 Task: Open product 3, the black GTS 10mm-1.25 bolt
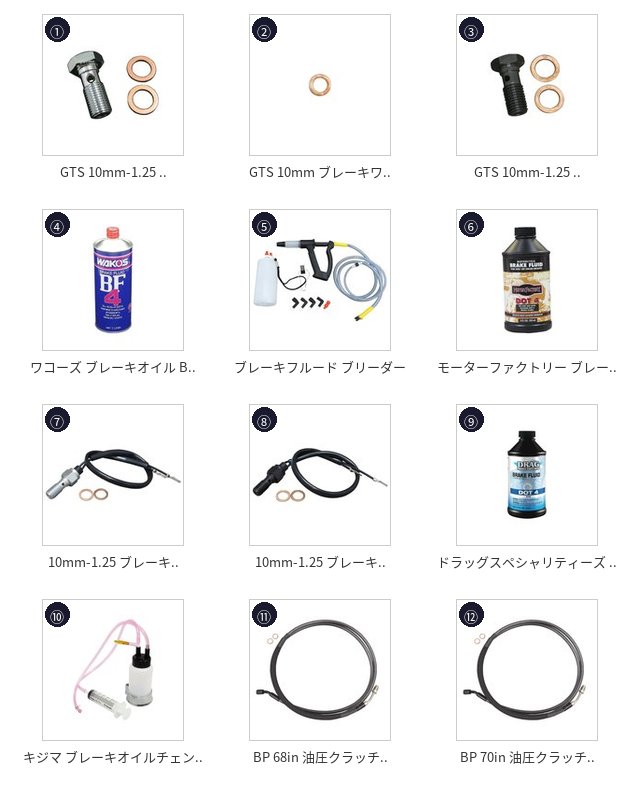[x=527, y=85]
